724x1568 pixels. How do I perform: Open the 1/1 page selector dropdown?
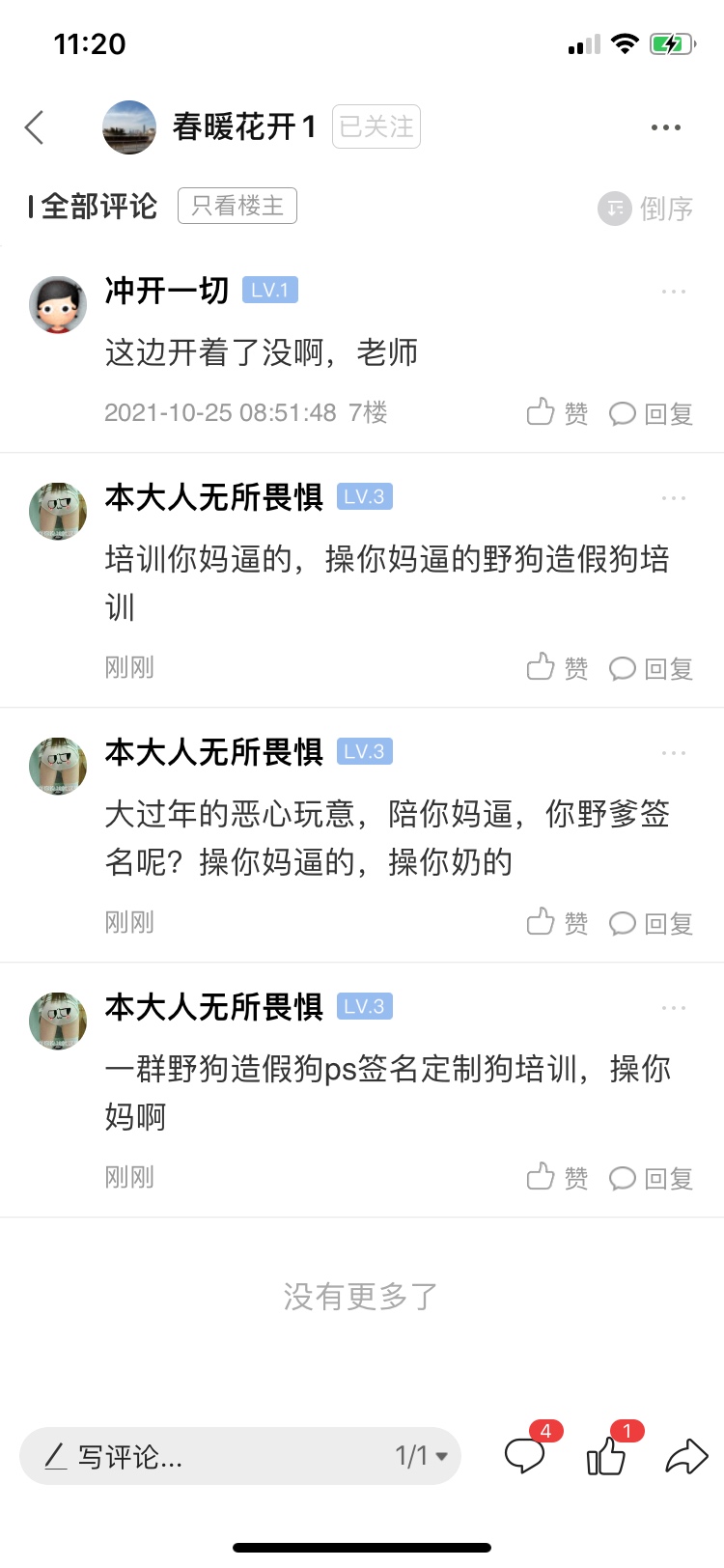click(x=422, y=1456)
